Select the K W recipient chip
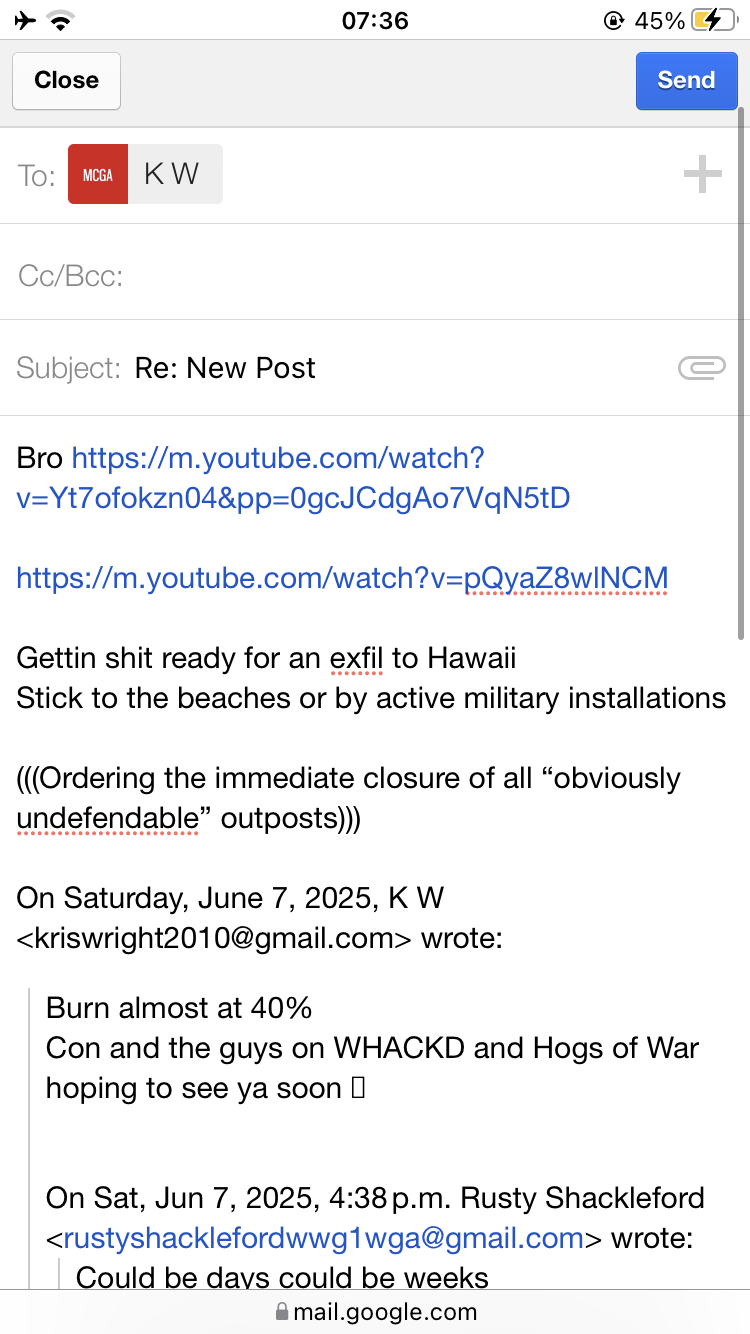Screen dimensions: 750x1334 click(x=145, y=174)
